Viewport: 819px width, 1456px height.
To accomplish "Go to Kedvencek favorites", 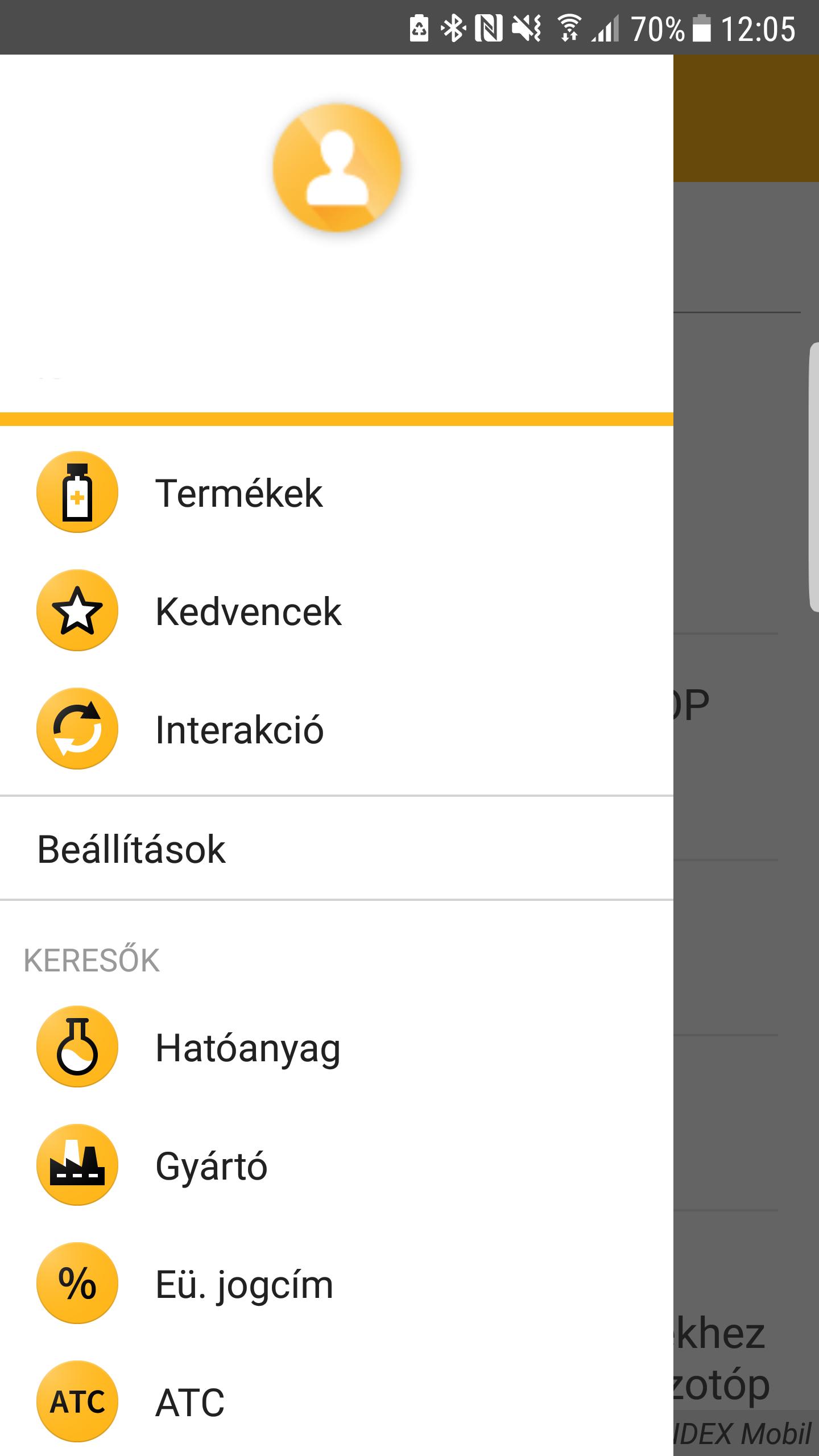I will coord(337,611).
